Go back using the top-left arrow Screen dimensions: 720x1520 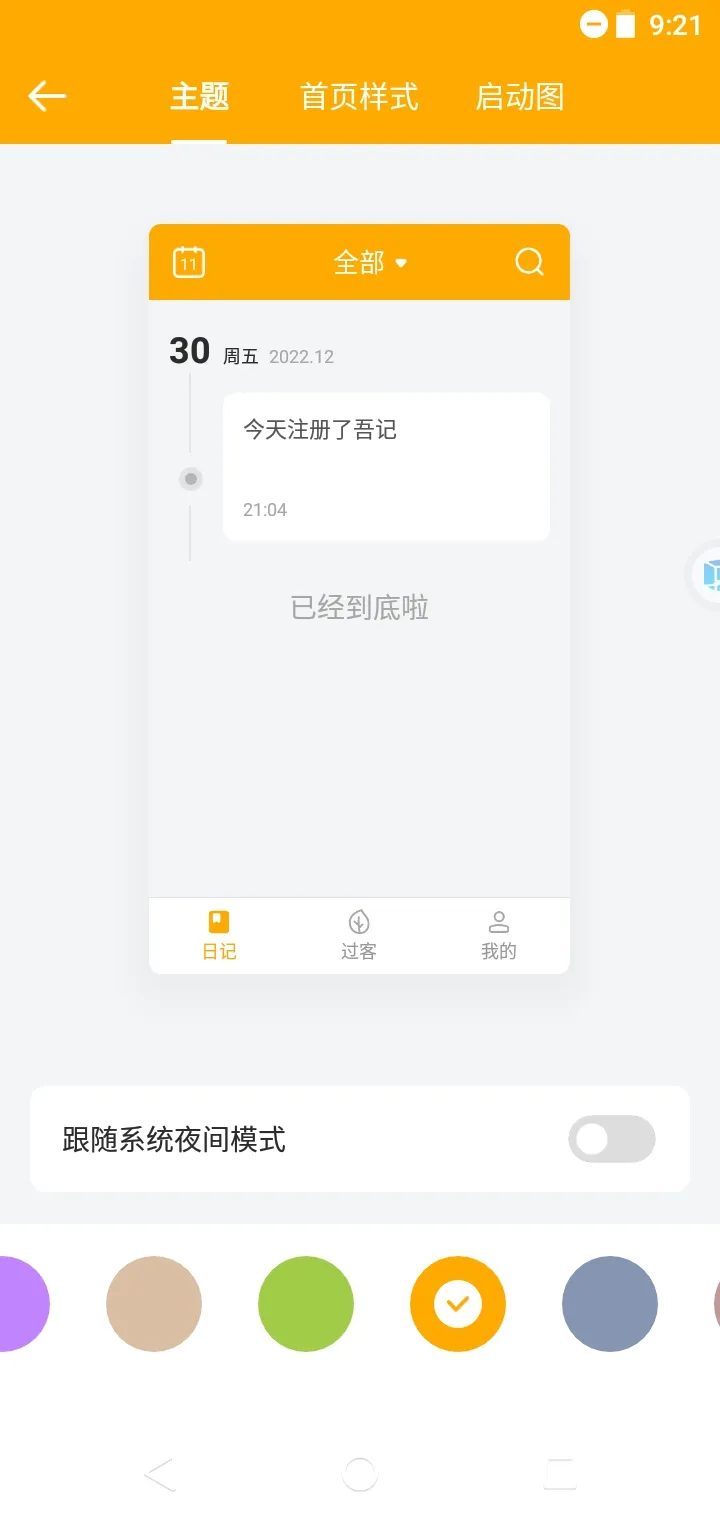pos(47,96)
